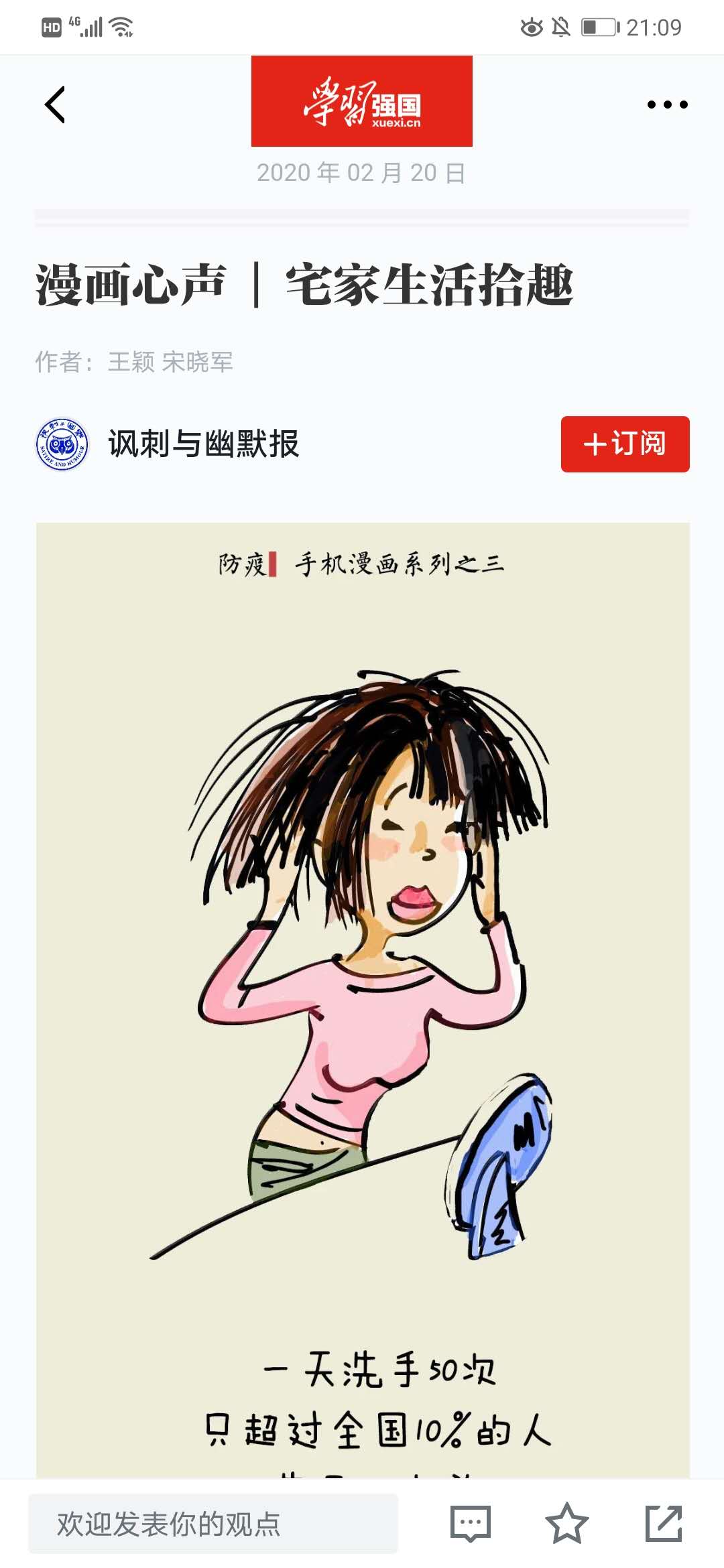The height and width of the screenshot is (1568, 724).
Task: Tap the battery indicator showing charge level
Action: coord(600,25)
